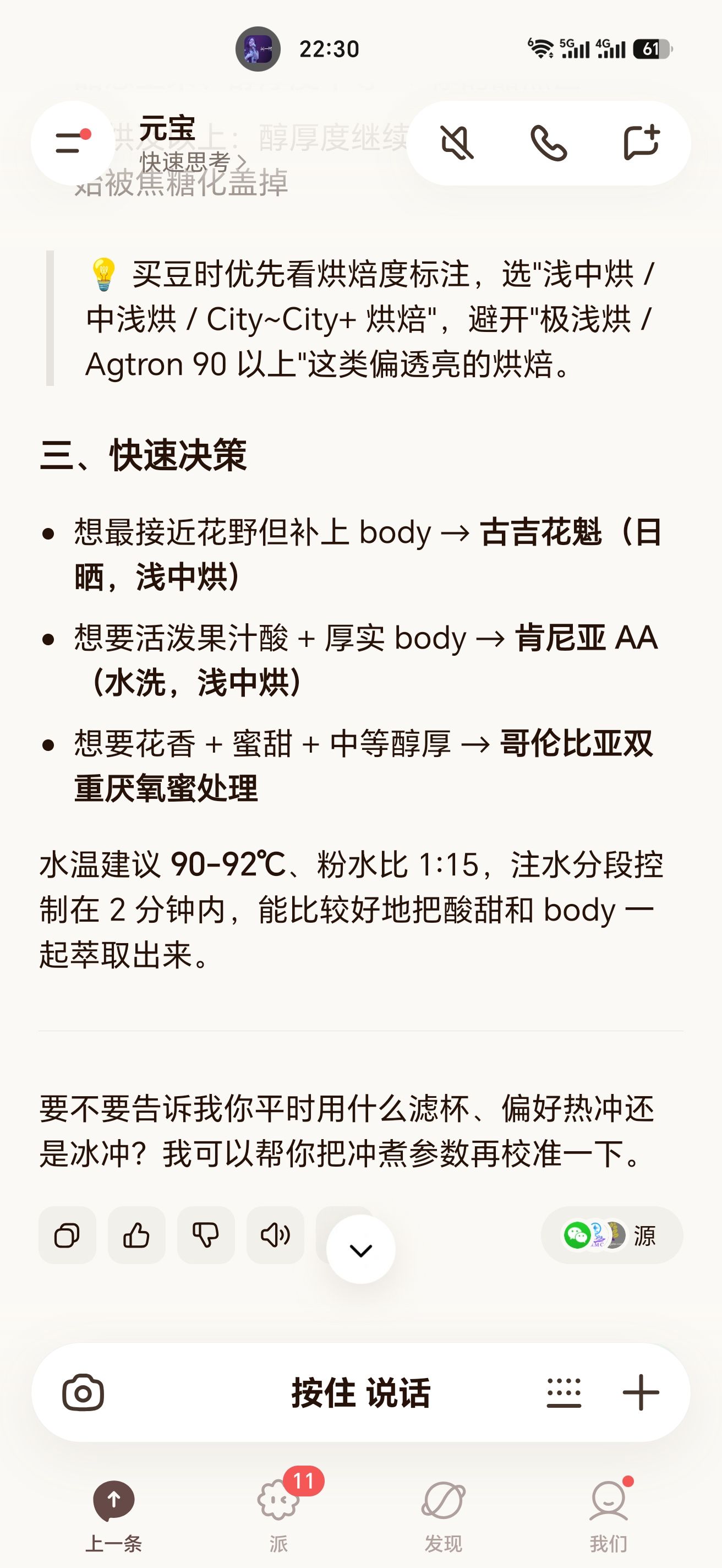Start a new chat
The image size is (722, 1568).
(642, 143)
